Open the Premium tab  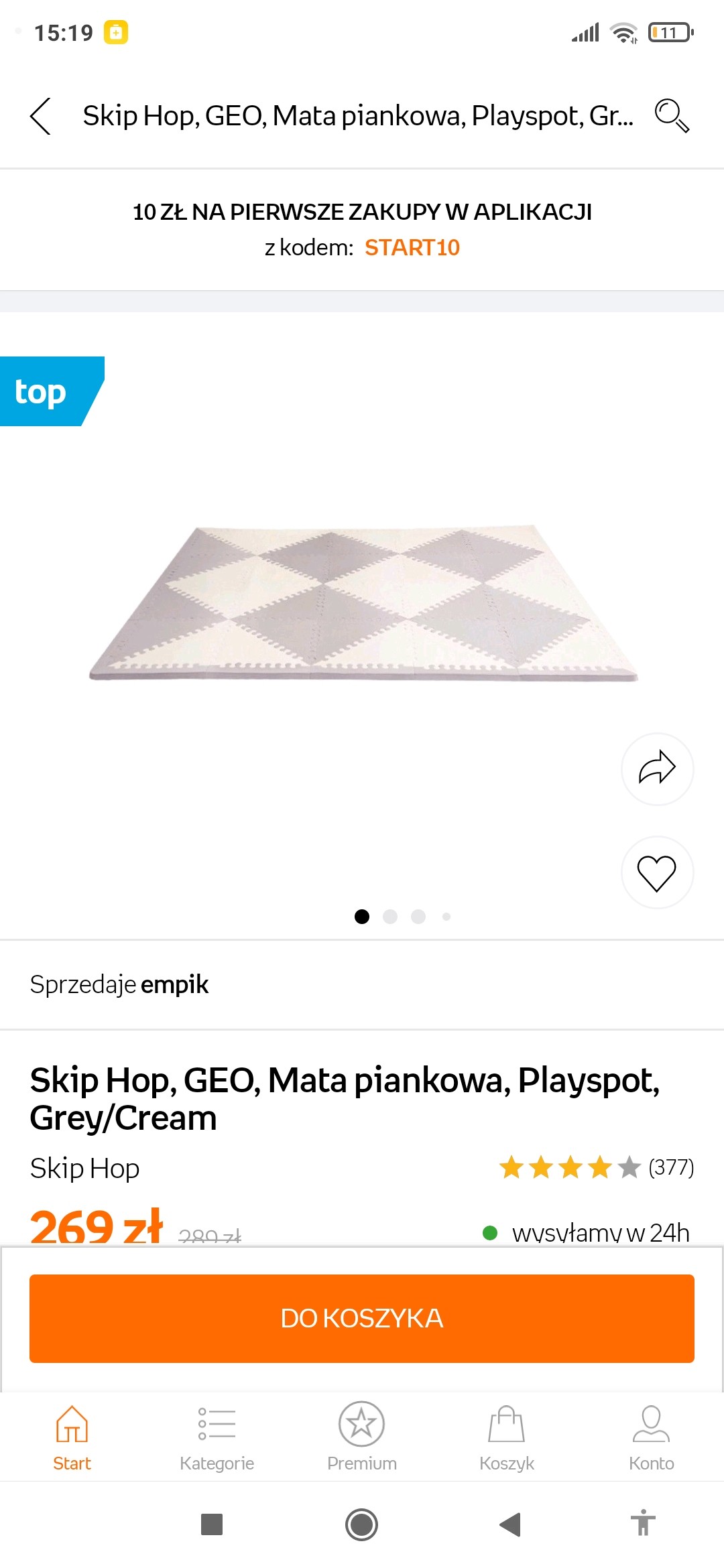click(362, 1438)
